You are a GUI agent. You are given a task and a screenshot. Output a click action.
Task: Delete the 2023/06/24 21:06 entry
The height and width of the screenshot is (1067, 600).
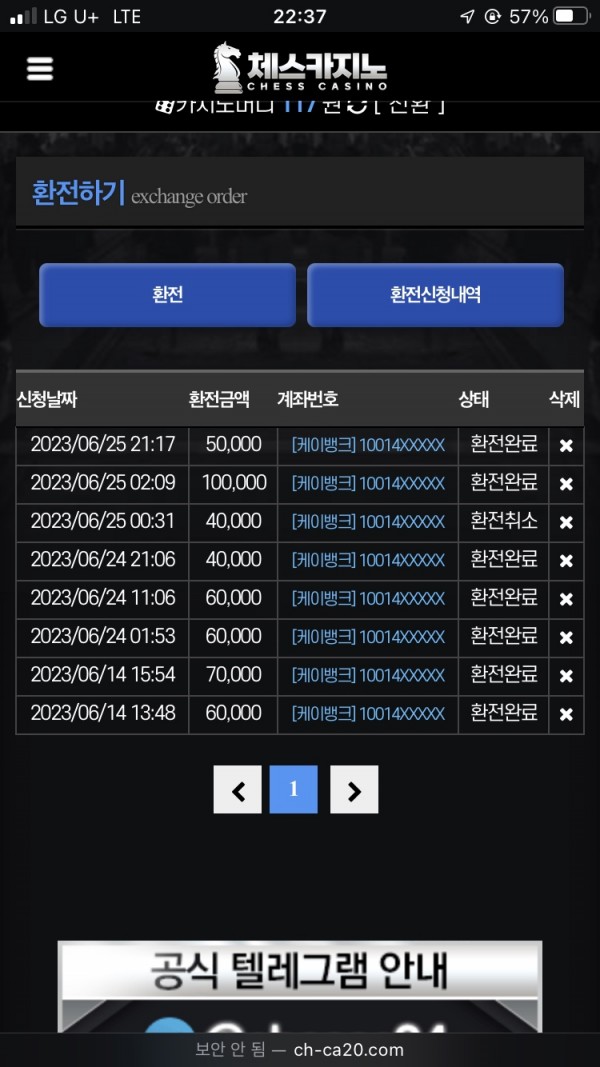tap(566, 561)
